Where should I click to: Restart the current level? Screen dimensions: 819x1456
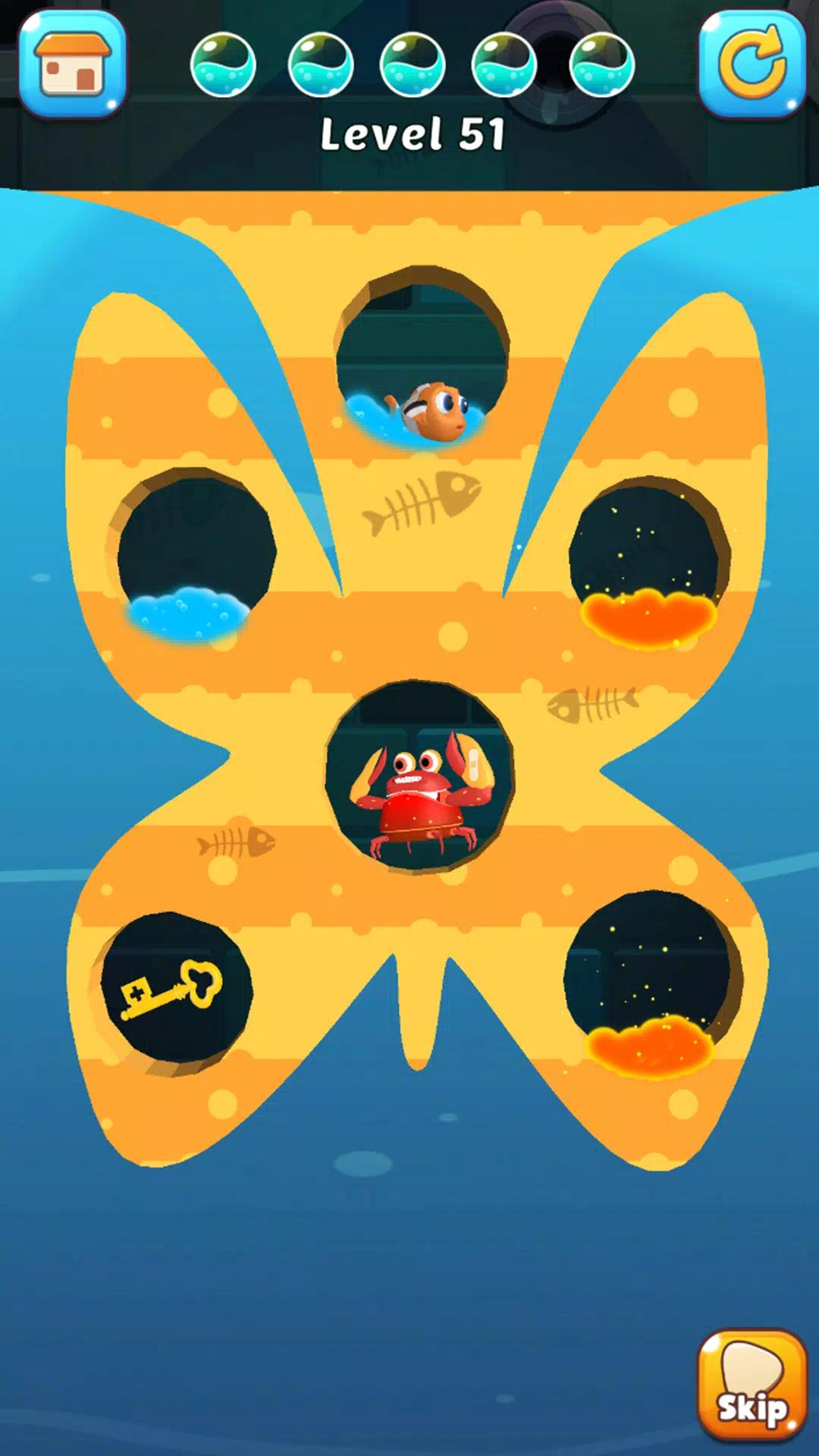pos(751,64)
